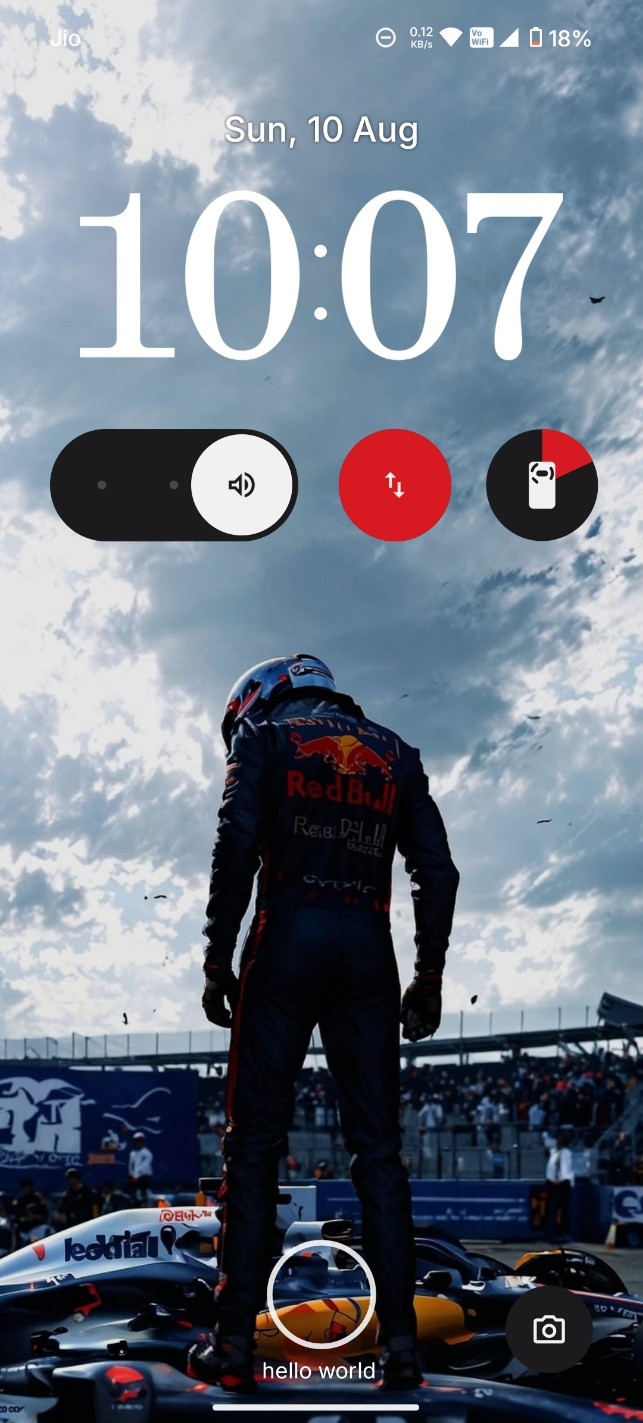Toggle the mobile data quick setting
This screenshot has height=1423, width=643.
coord(395,485)
